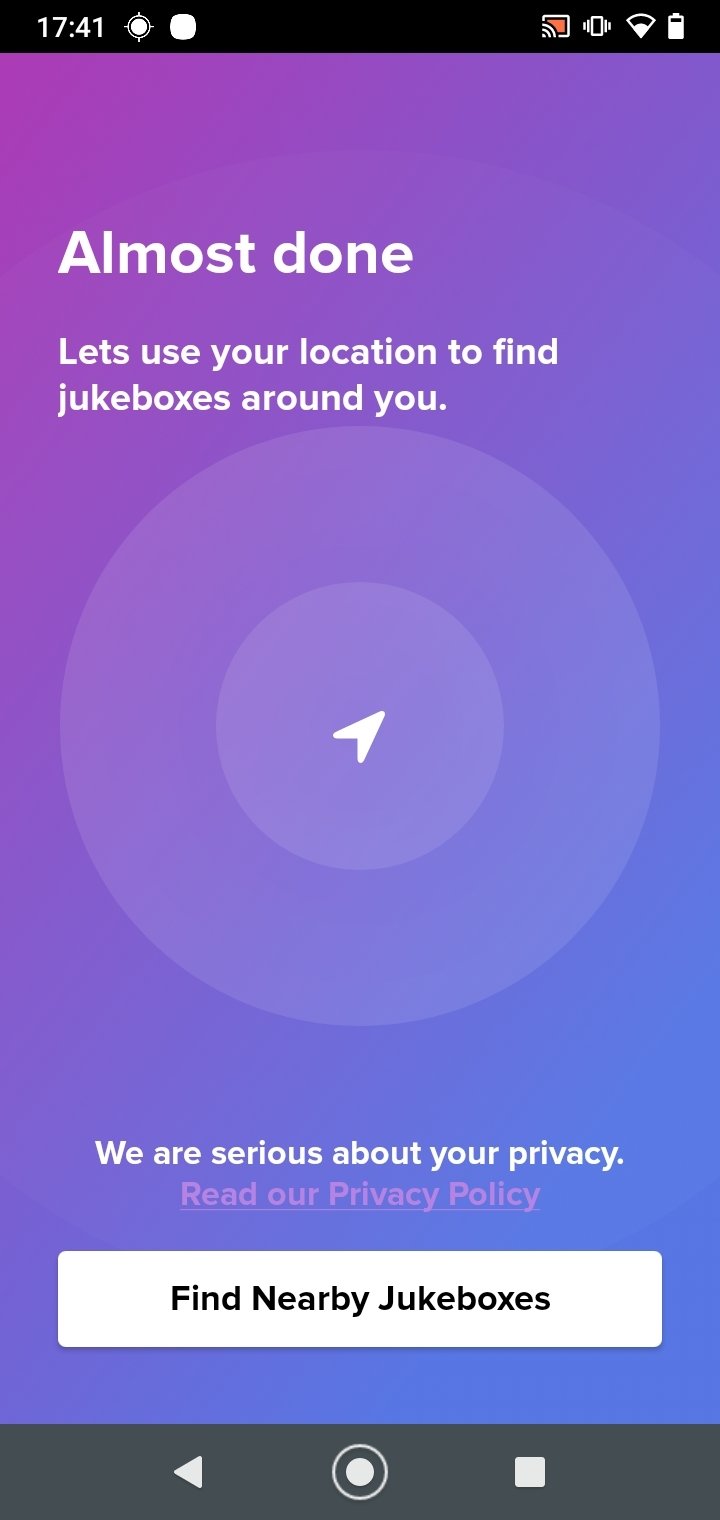Open the recent apps overview
720x1520 pixels.
530,1471
